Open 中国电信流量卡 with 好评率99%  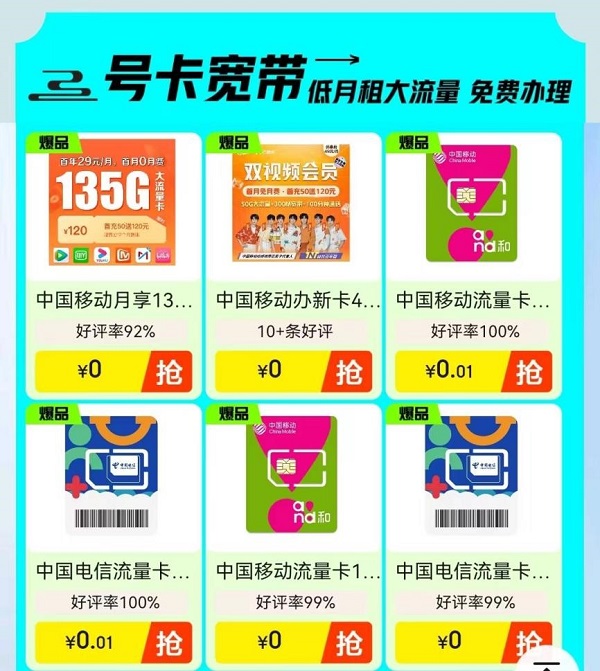[471, 475]
